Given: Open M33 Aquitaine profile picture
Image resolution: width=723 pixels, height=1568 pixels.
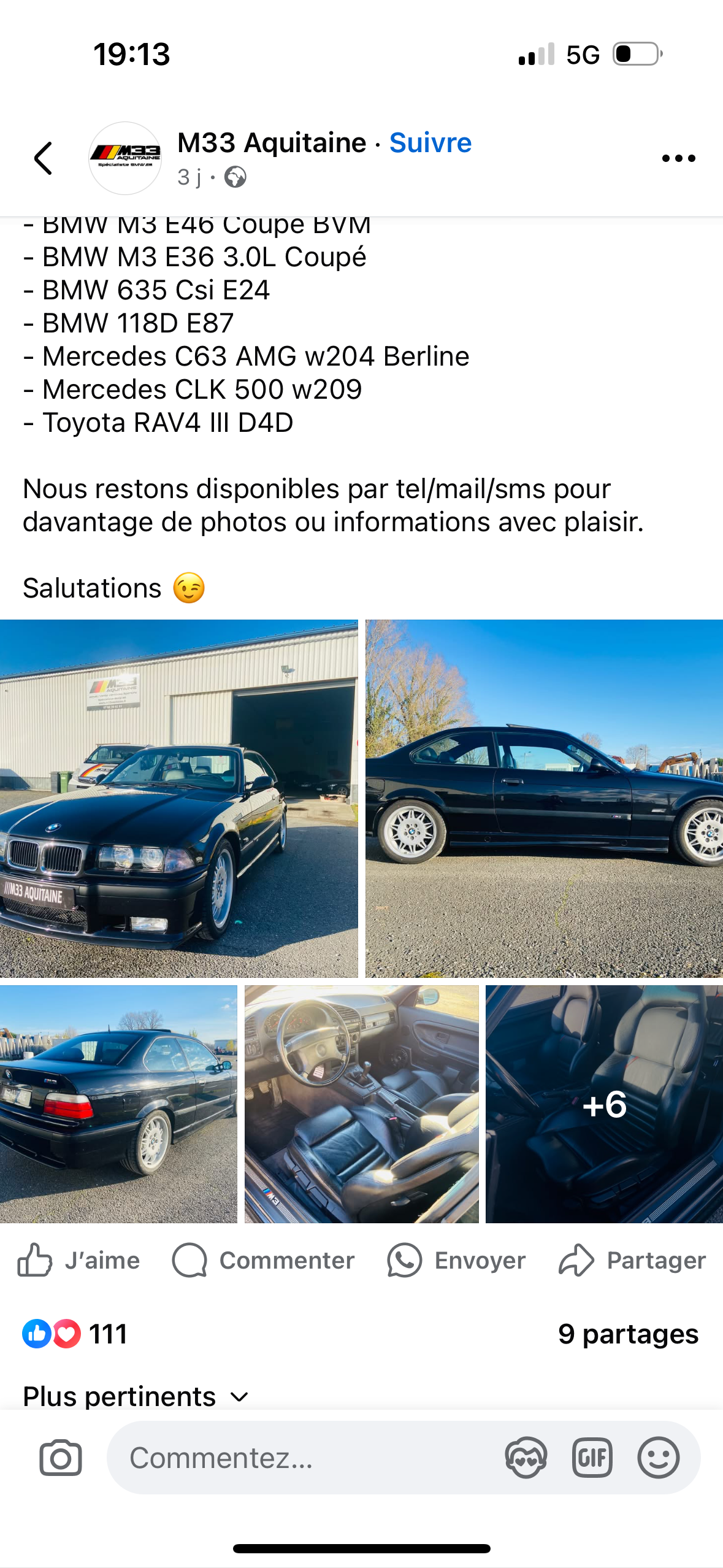Looking at the screenshot, I should [125, 158].
